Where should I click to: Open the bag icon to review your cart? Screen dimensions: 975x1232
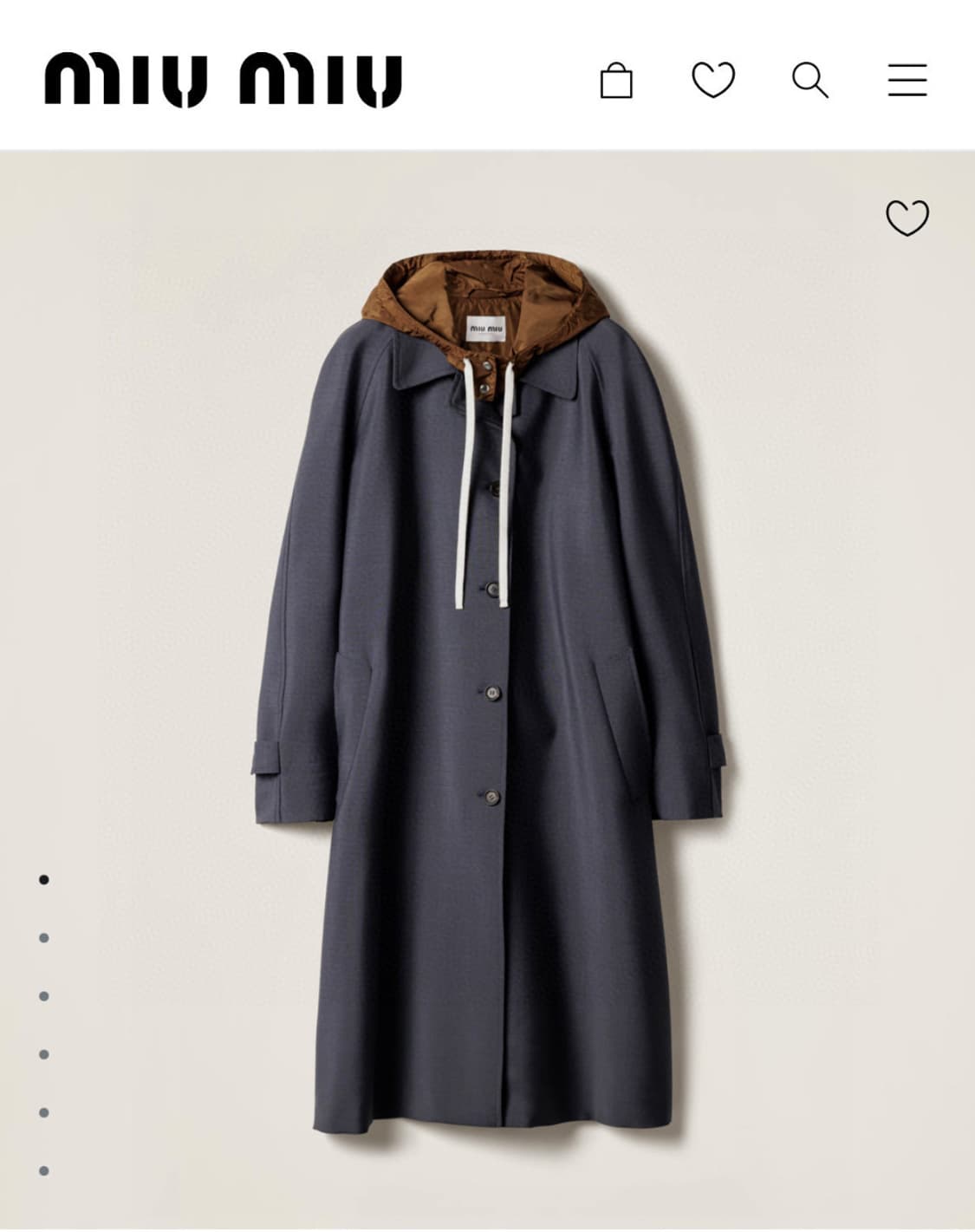point(617,80)
